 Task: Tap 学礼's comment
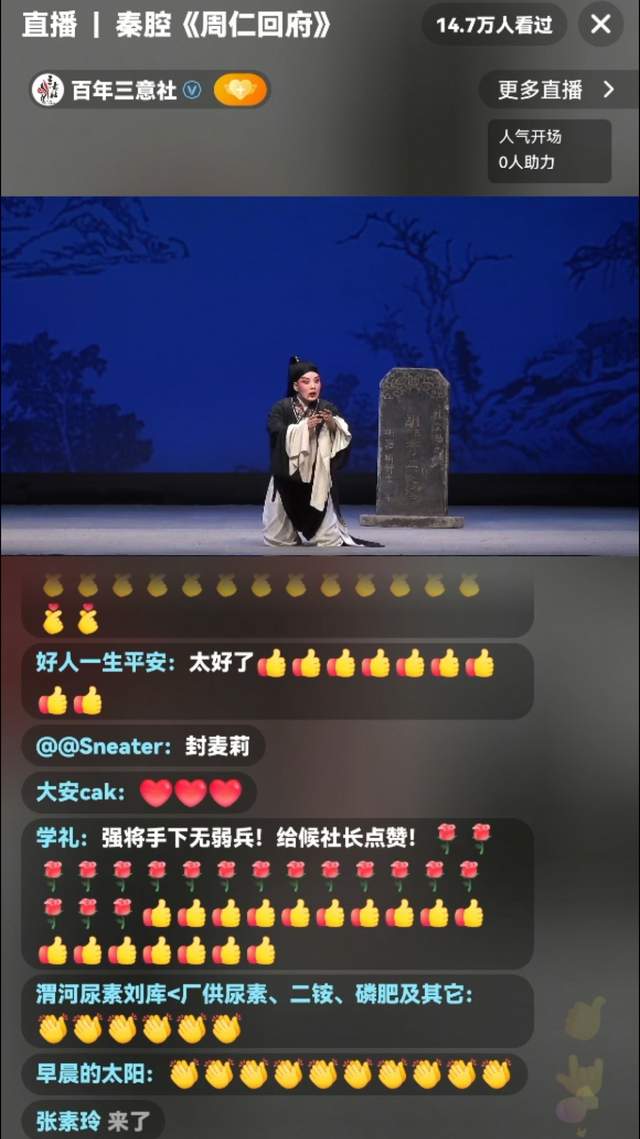[x=277, y=893]
